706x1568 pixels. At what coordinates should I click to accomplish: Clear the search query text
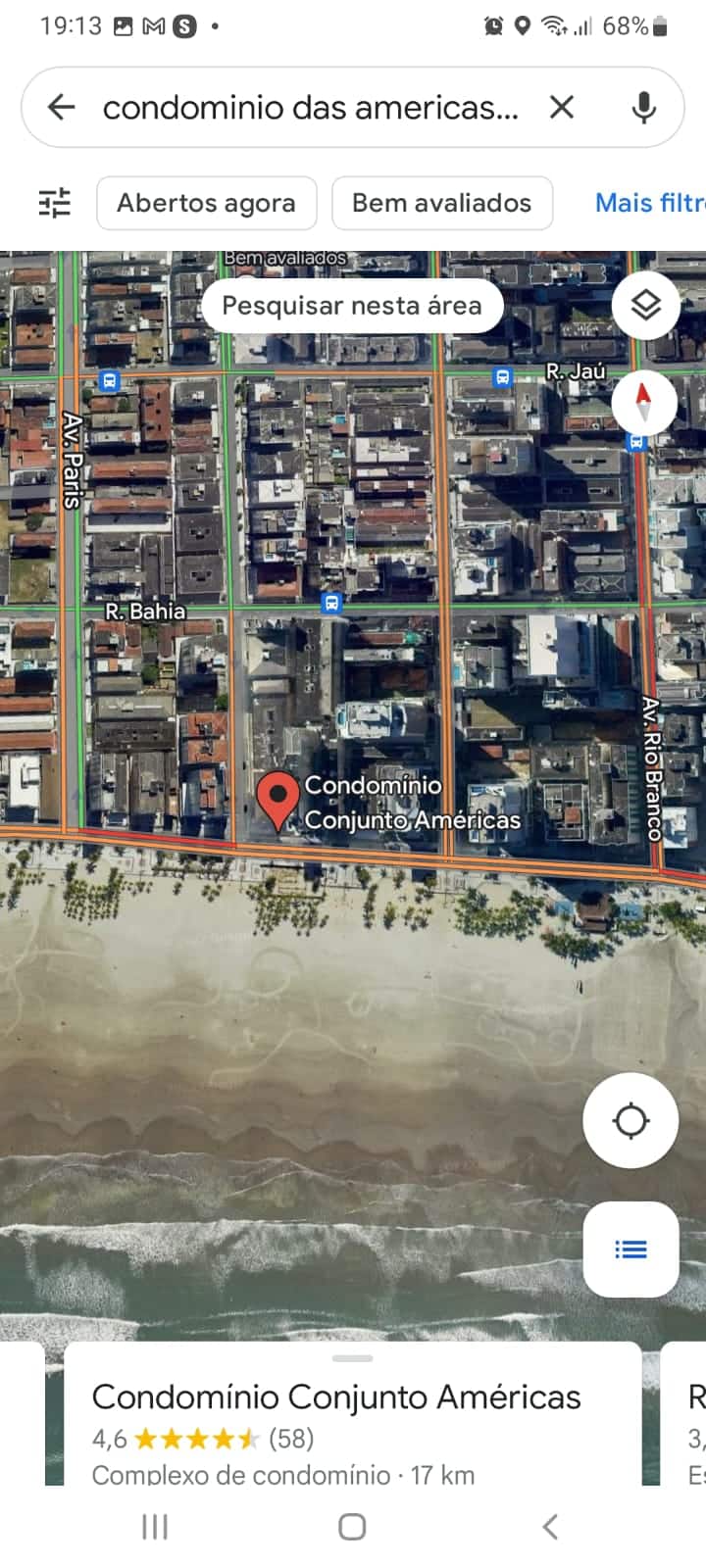click(562, 107)
